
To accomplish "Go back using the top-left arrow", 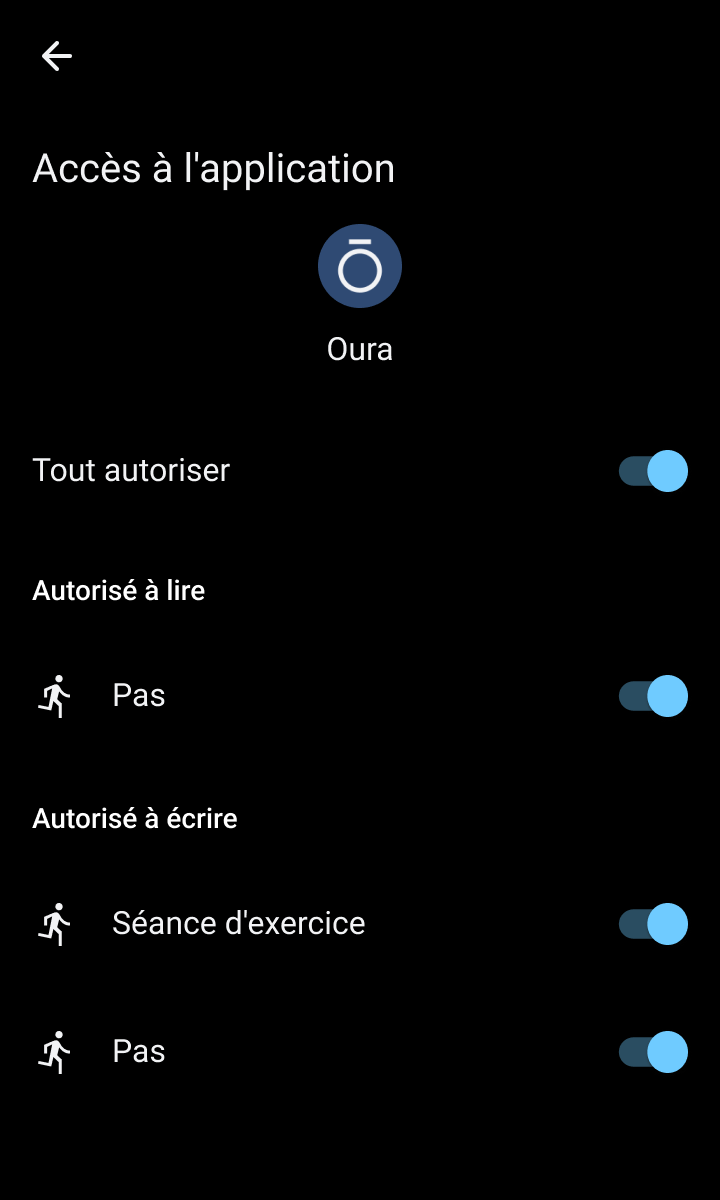I will coord(57,56).
